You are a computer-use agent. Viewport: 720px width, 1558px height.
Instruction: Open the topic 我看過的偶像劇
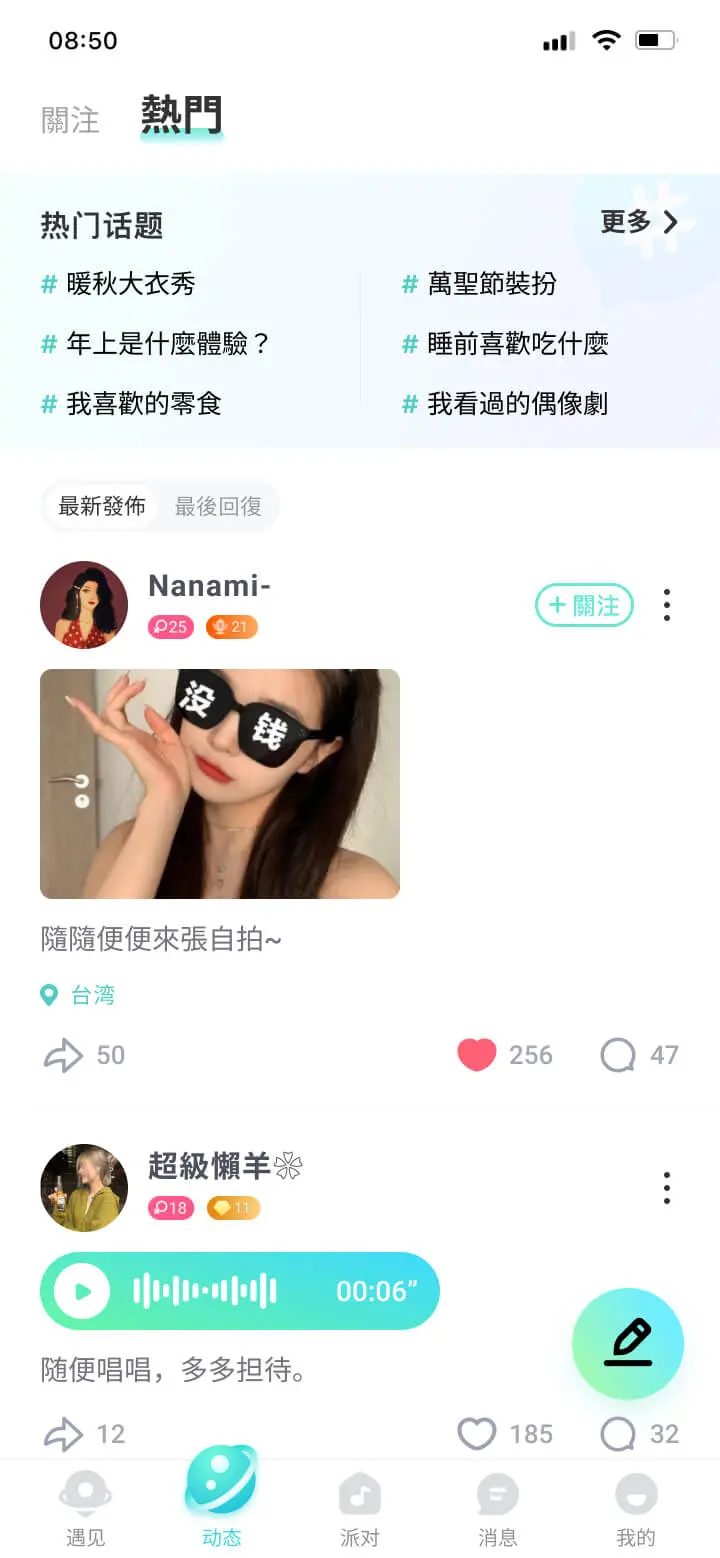[517, 404]
